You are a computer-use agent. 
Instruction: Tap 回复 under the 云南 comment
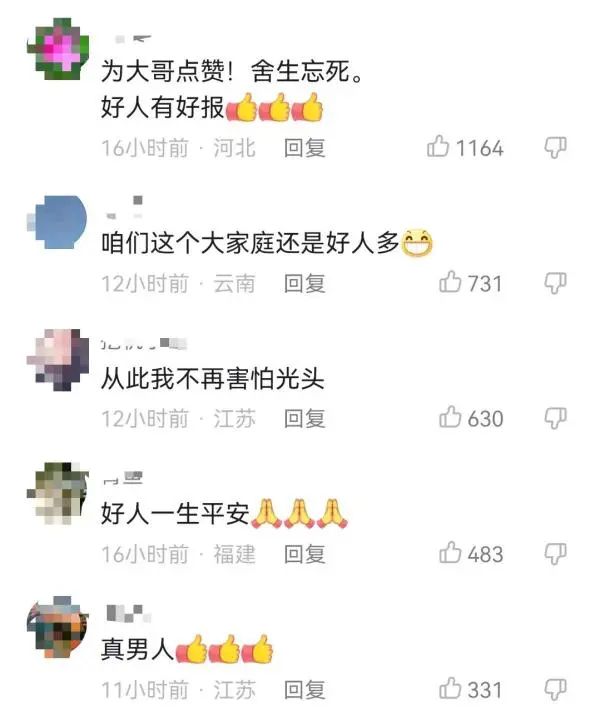click(x=305, y=284)
